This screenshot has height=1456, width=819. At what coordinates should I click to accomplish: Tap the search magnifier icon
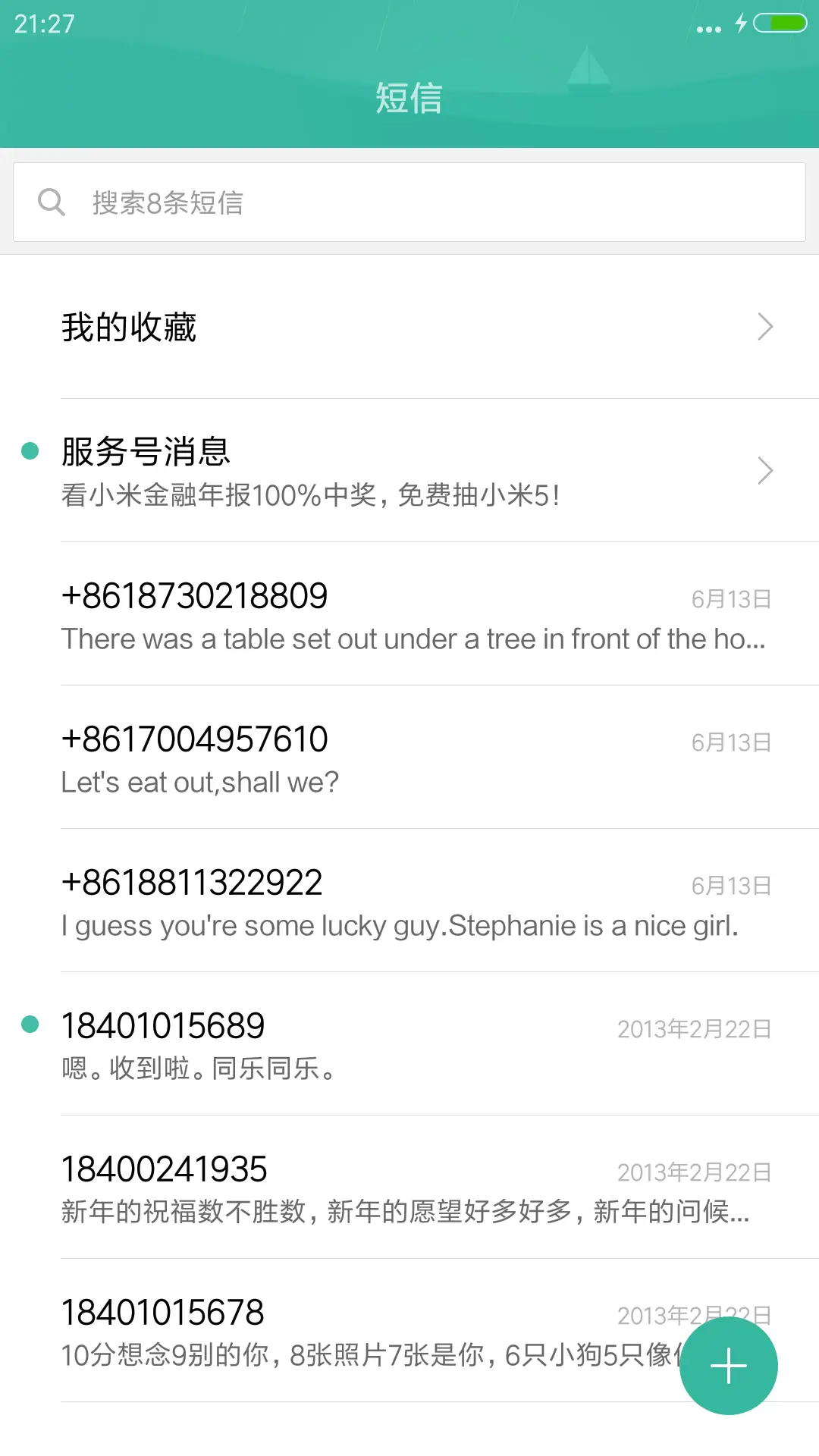coord(51,201)
